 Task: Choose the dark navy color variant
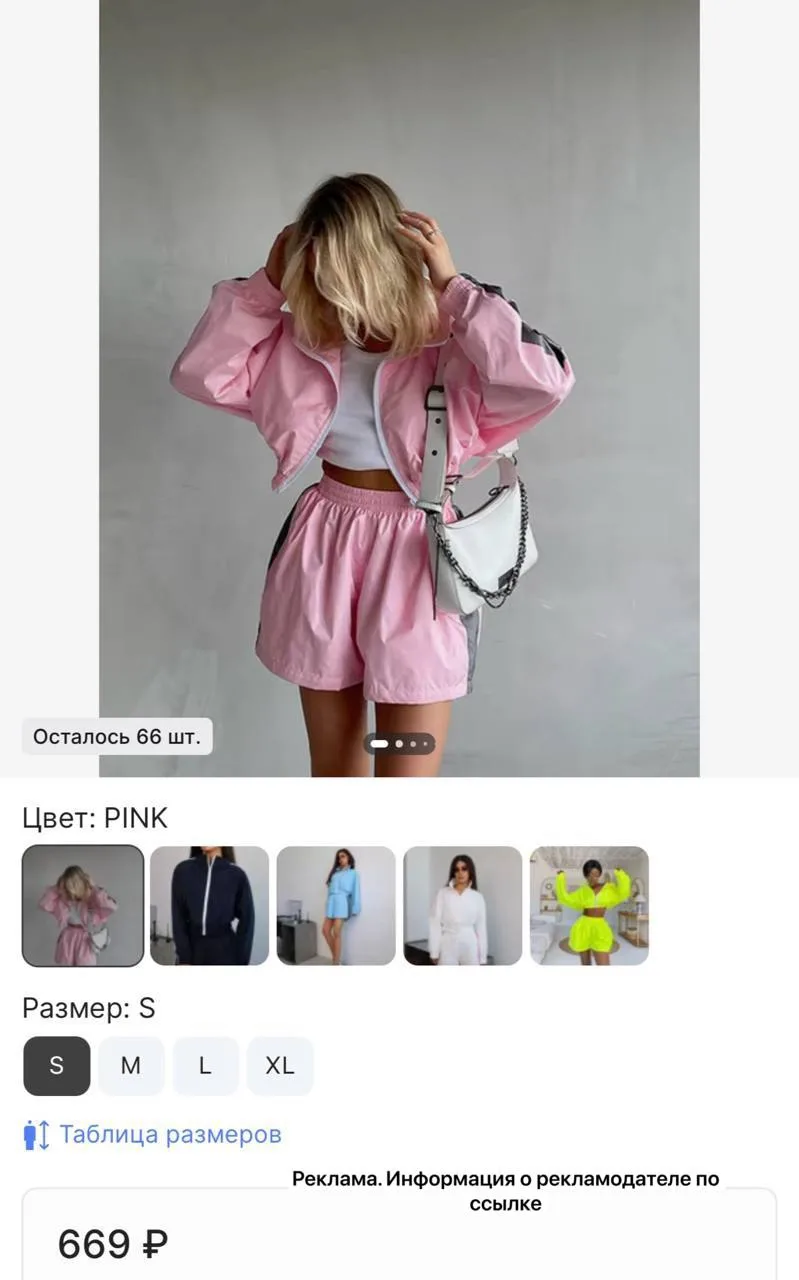pos(210,906)
